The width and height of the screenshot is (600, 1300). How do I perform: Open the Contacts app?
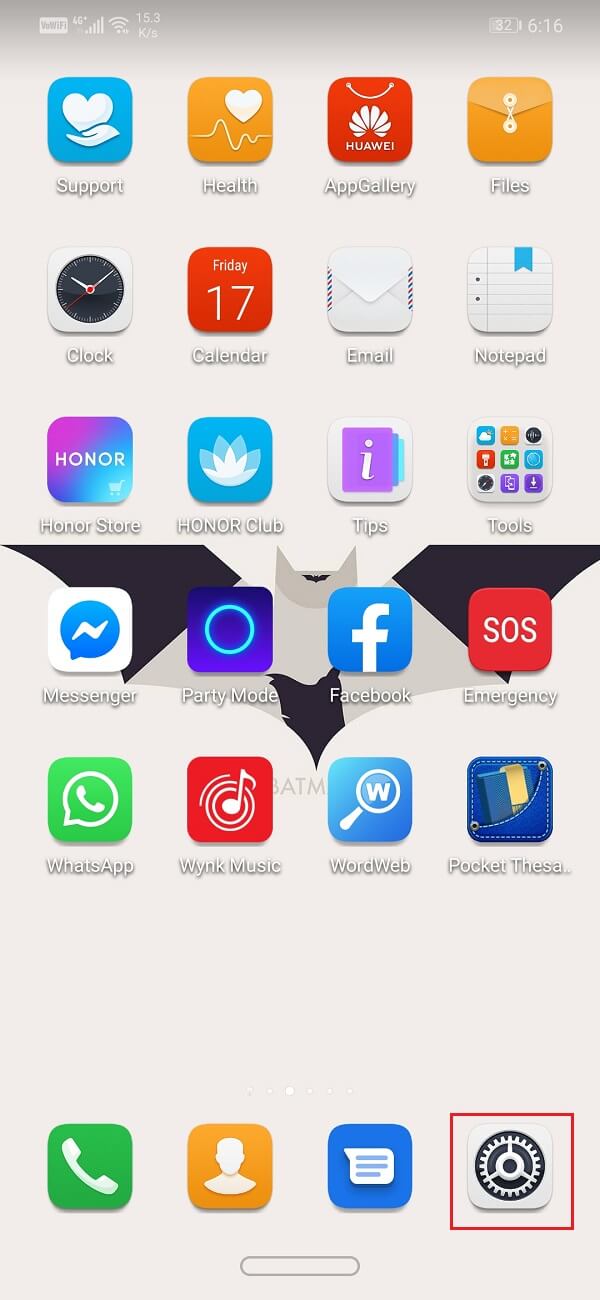pos(230,1167)
